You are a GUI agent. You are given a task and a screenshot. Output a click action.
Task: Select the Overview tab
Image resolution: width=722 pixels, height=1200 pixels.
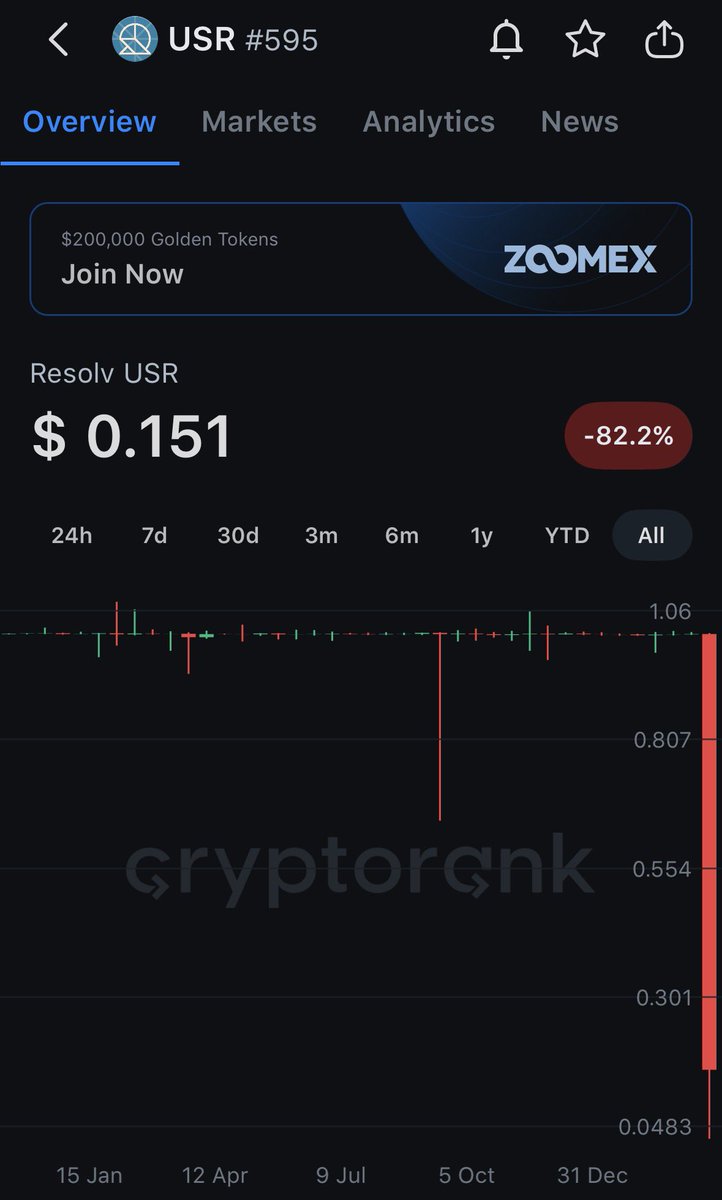(89, 122)
